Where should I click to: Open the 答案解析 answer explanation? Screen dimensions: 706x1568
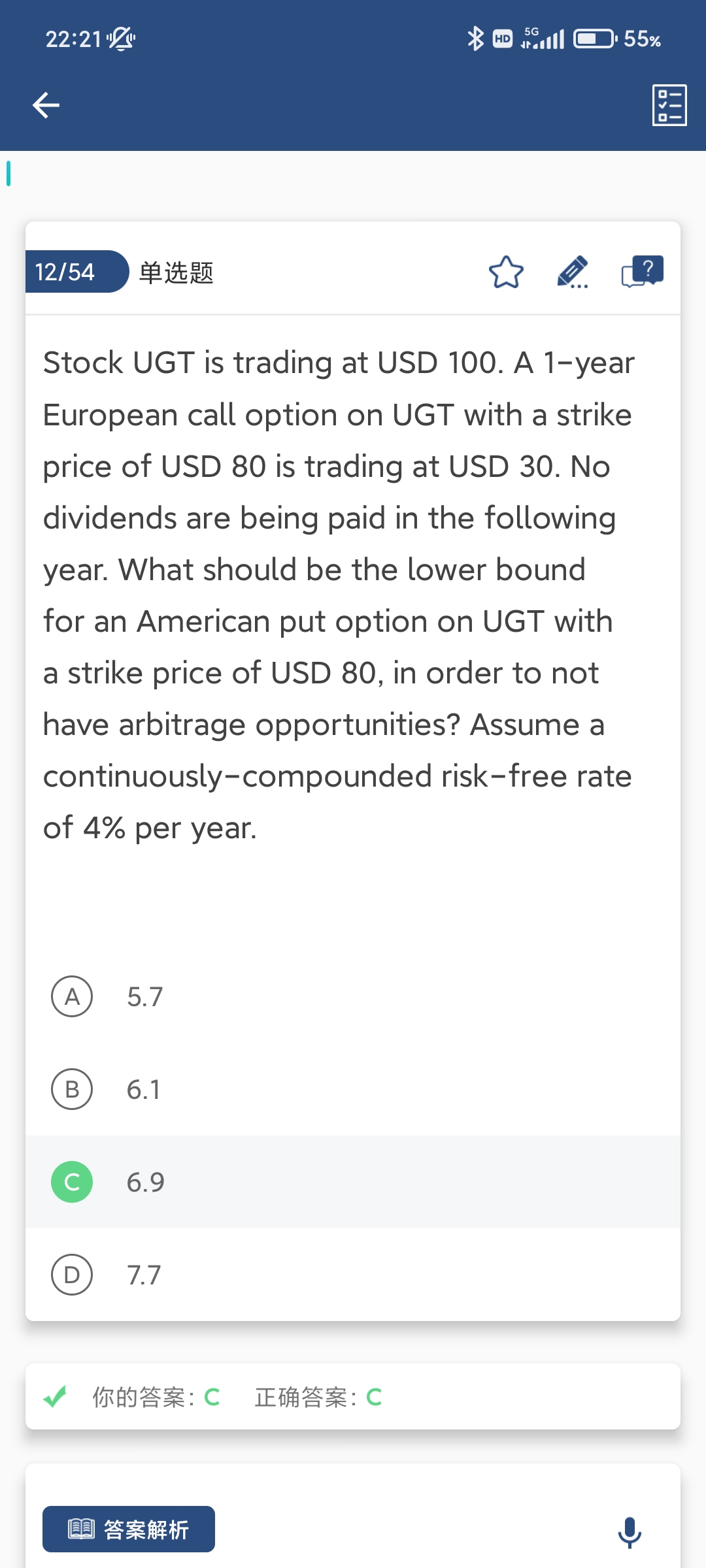pos(129,1529)
